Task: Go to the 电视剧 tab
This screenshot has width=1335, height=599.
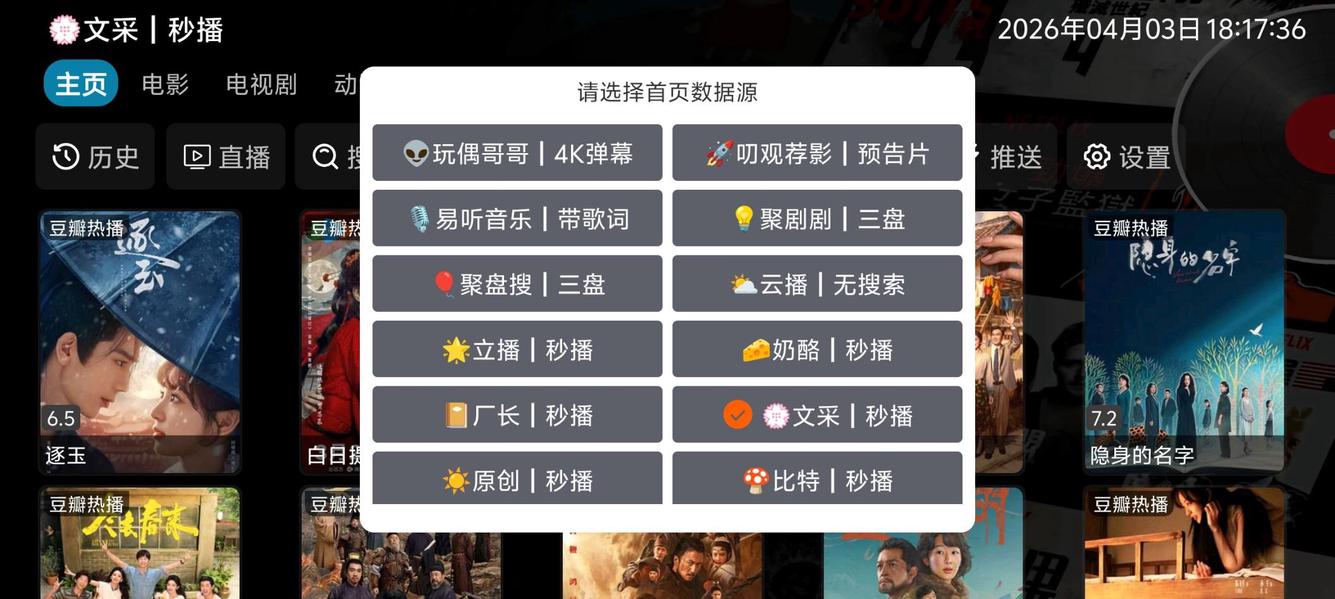Action: point(261,84)
